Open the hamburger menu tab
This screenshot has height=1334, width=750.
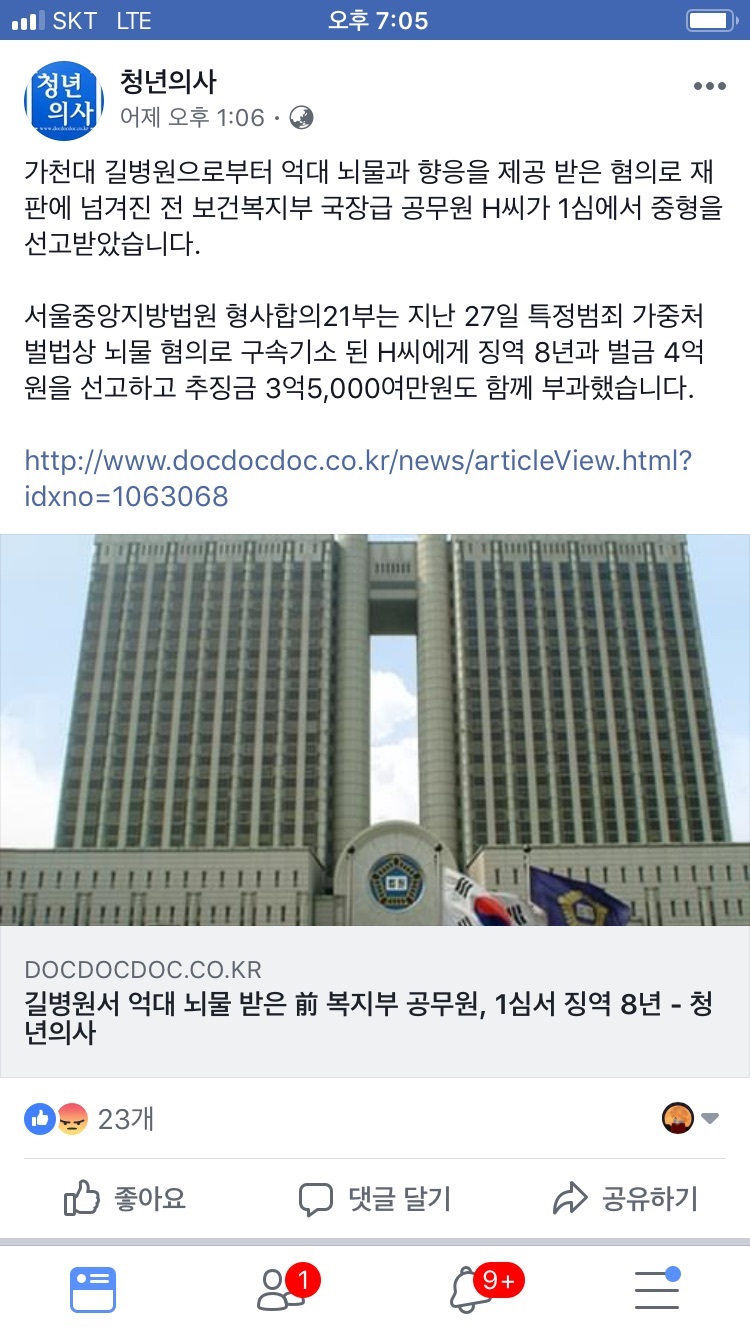[x=657, y=1289]
